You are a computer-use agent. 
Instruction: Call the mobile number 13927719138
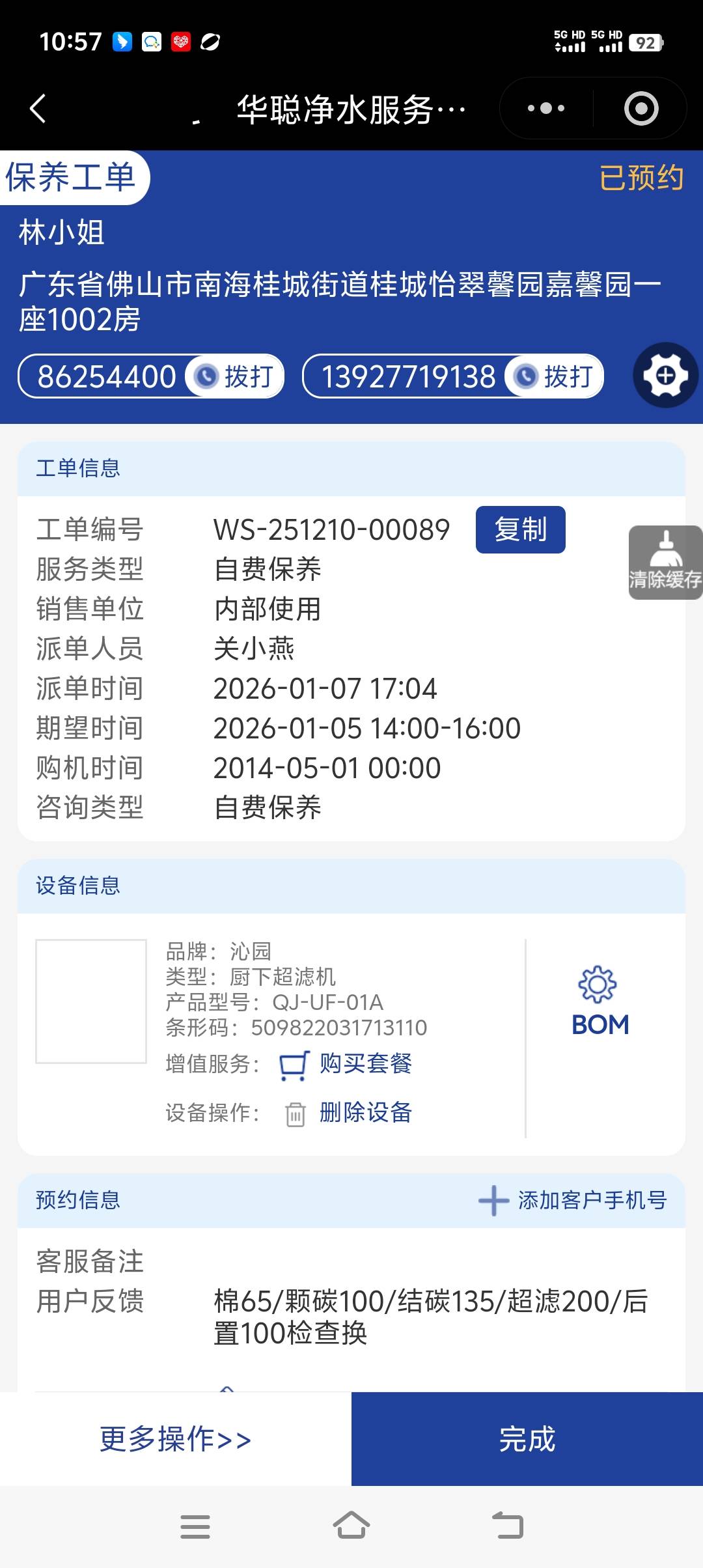[555, 376]
